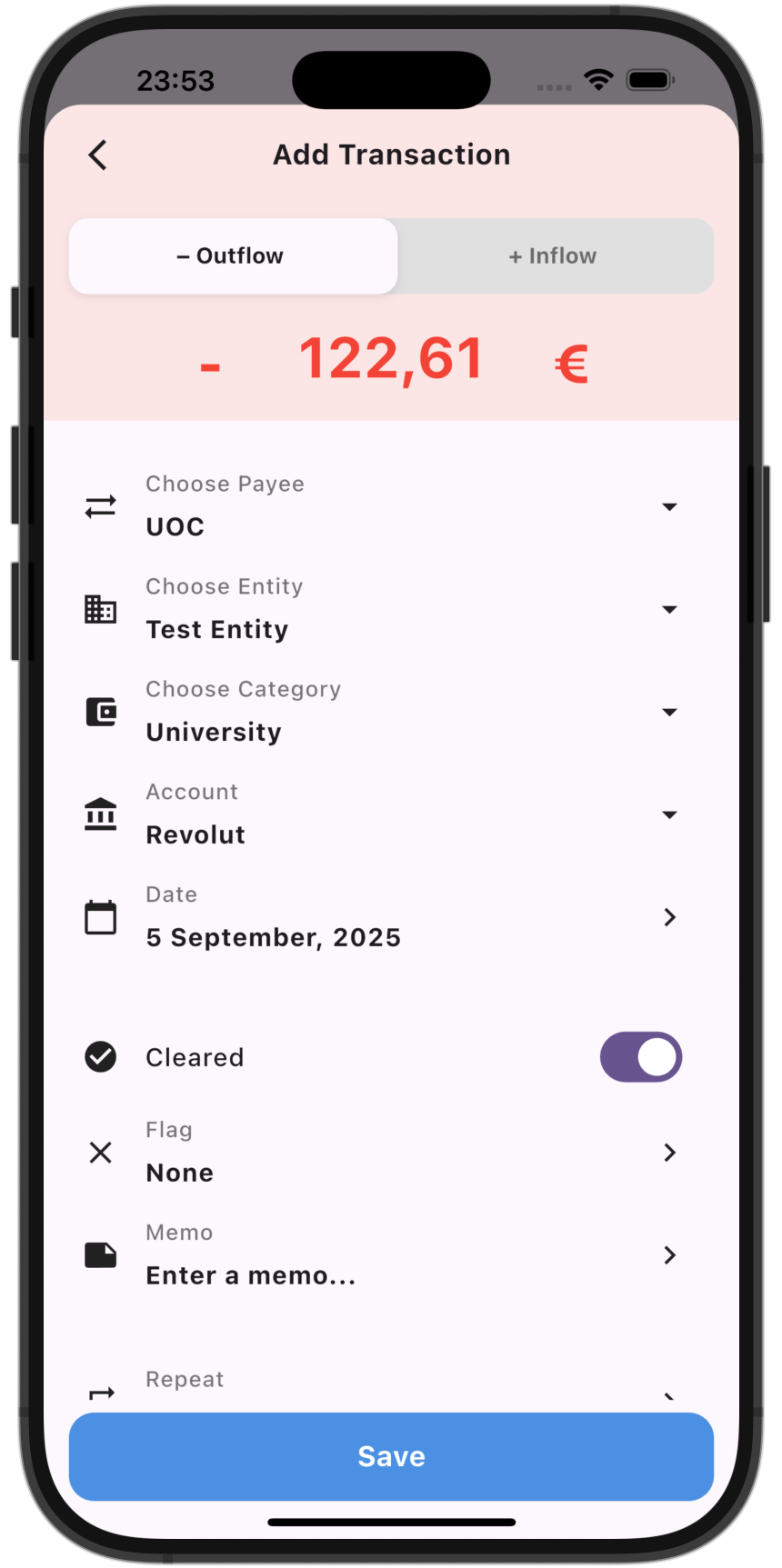Click the Cleared checkmark icon

[x=101, y=1056]
